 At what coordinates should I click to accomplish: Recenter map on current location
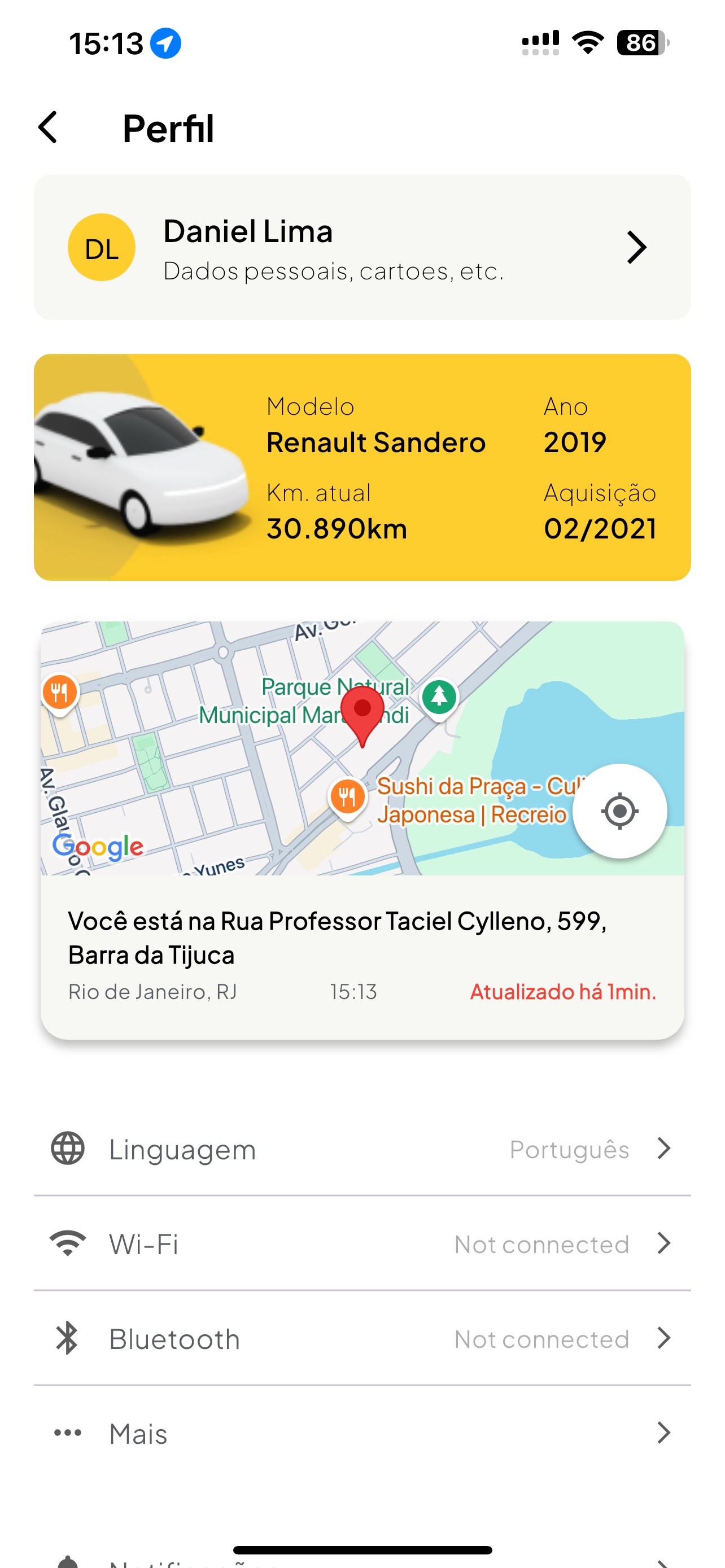coord(619,811)
